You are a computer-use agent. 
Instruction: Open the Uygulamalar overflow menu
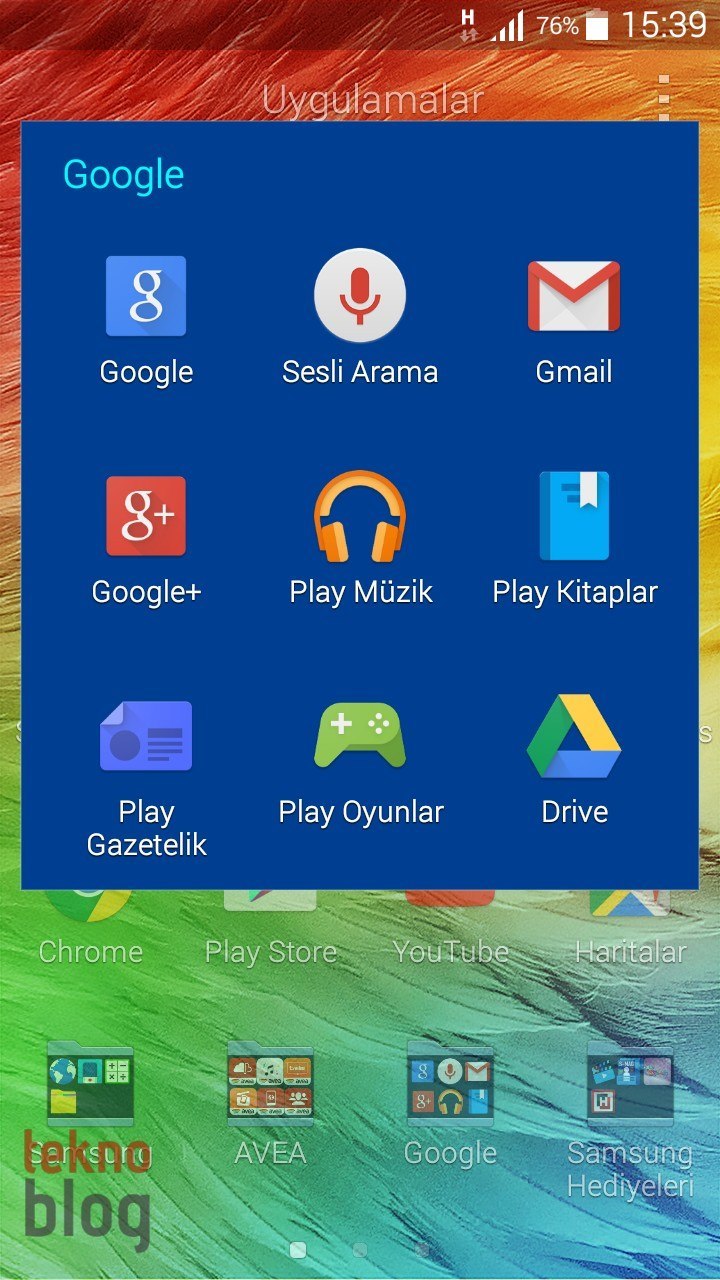tap(663, 98)
